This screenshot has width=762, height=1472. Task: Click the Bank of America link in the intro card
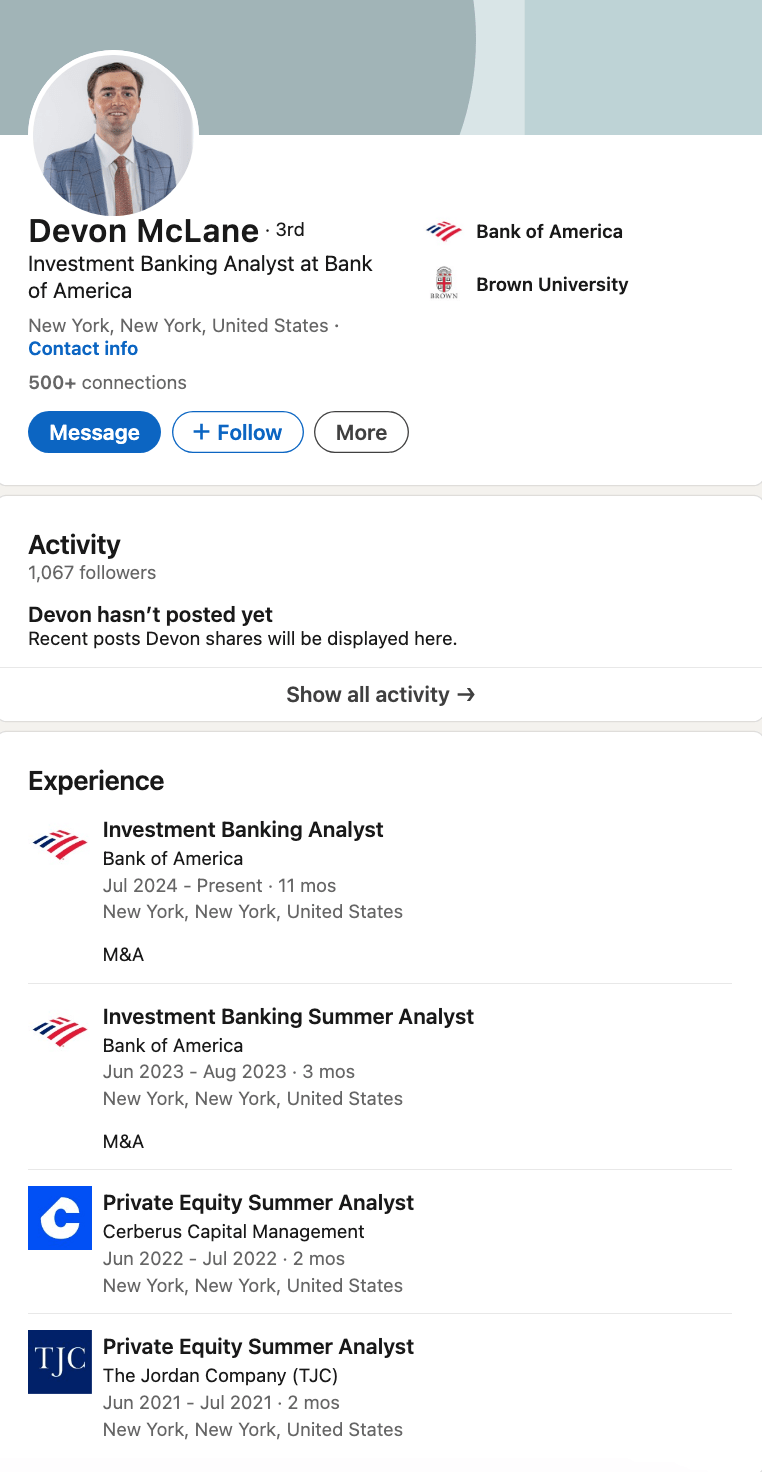[x=550, y=231]
